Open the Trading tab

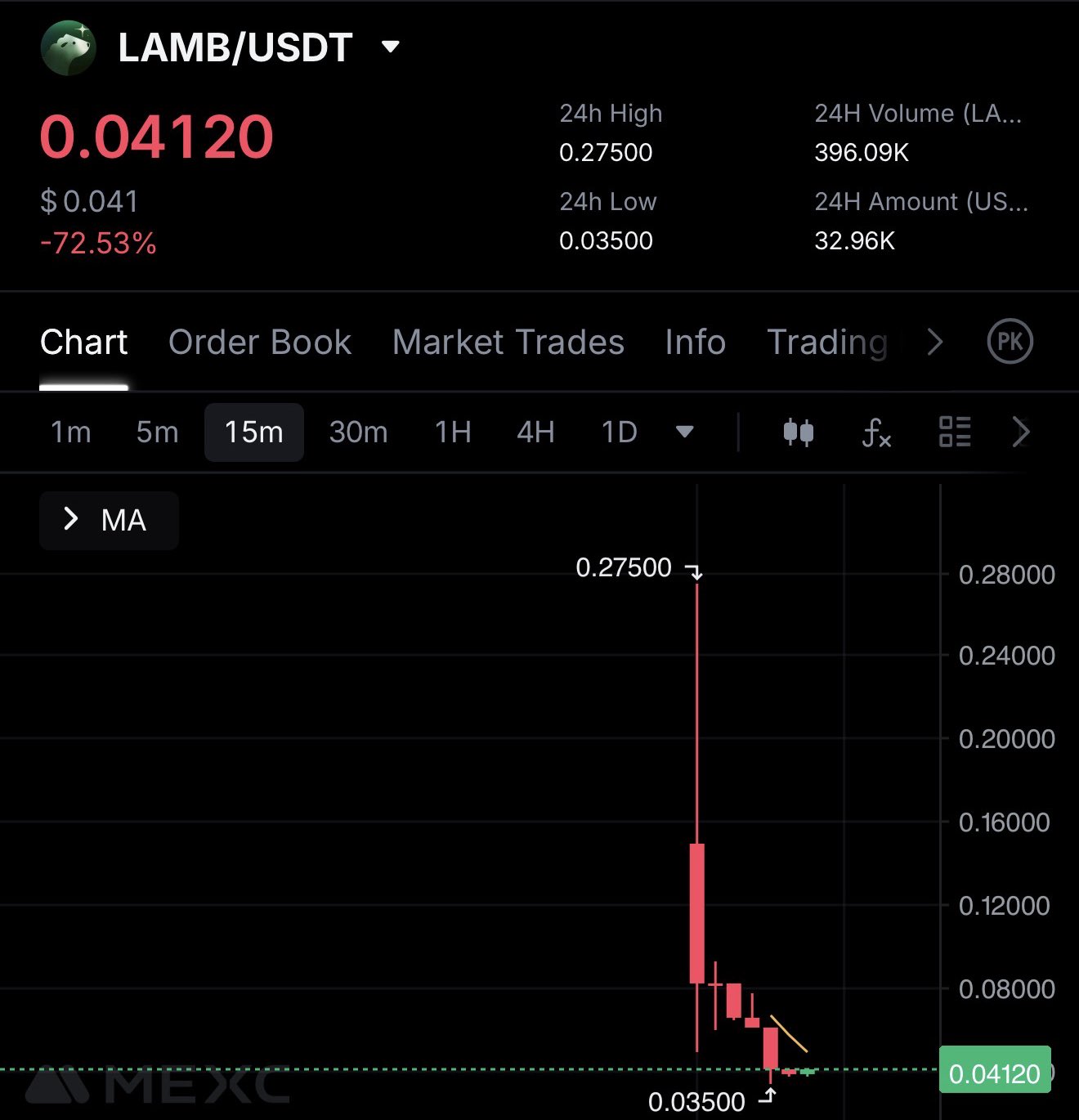(x=827, y=343)
